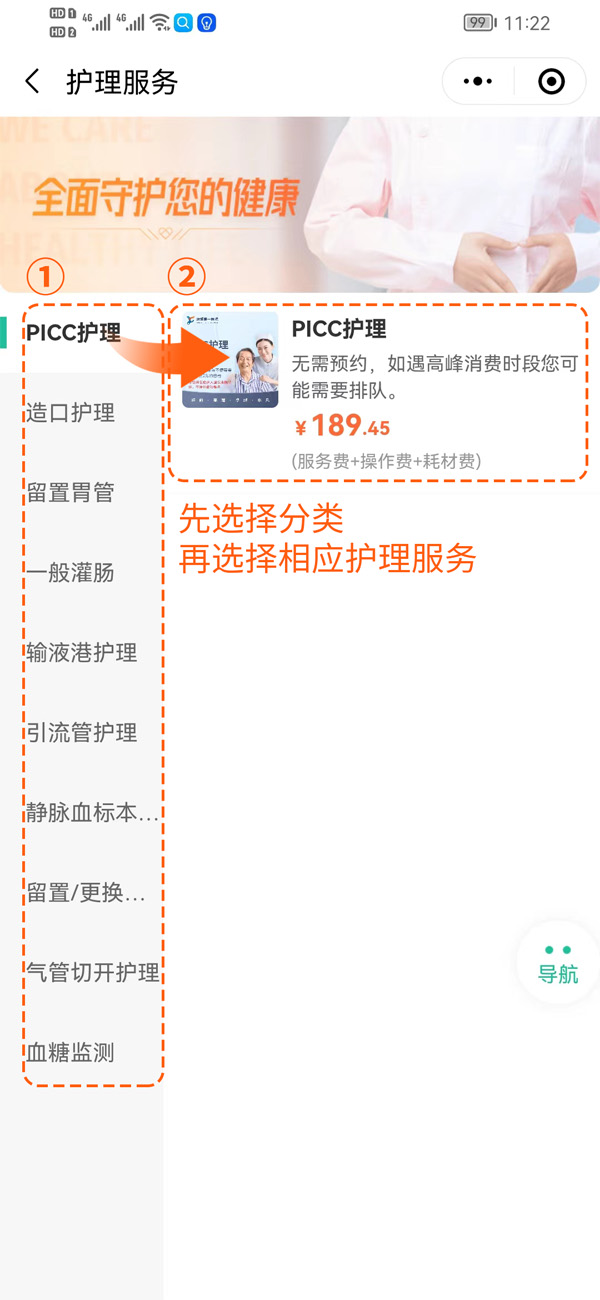Select the 造口护理 category
Viewport: 600px width, 1300px height.
tap(72, 413)
